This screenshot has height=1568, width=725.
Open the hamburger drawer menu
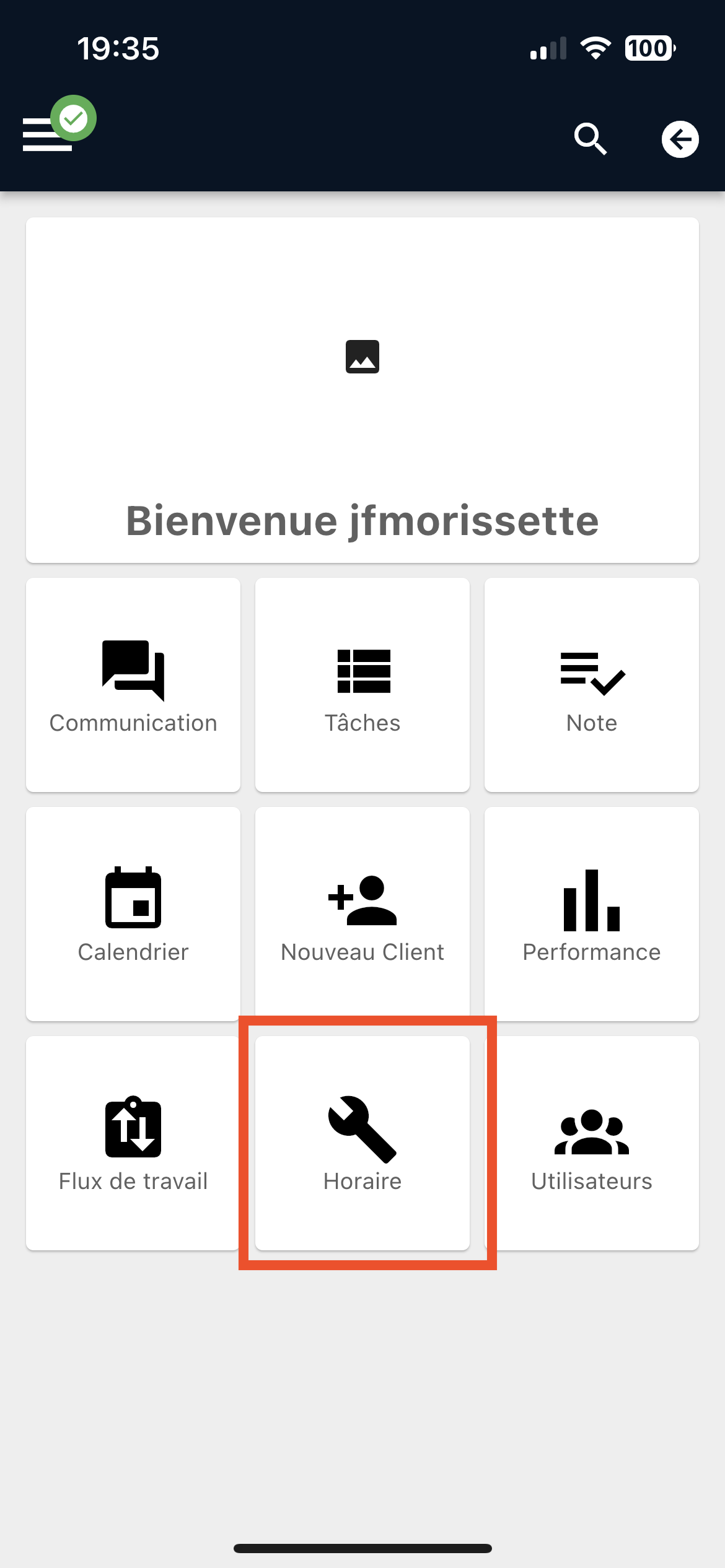47,134
